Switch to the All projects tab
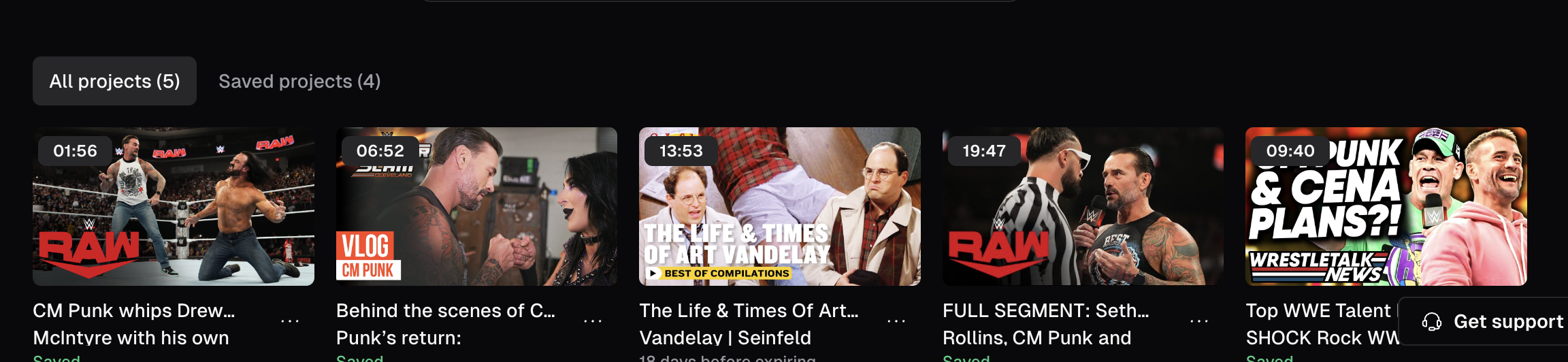Screen dimensions: 1568x362 (x=114, y=81)
